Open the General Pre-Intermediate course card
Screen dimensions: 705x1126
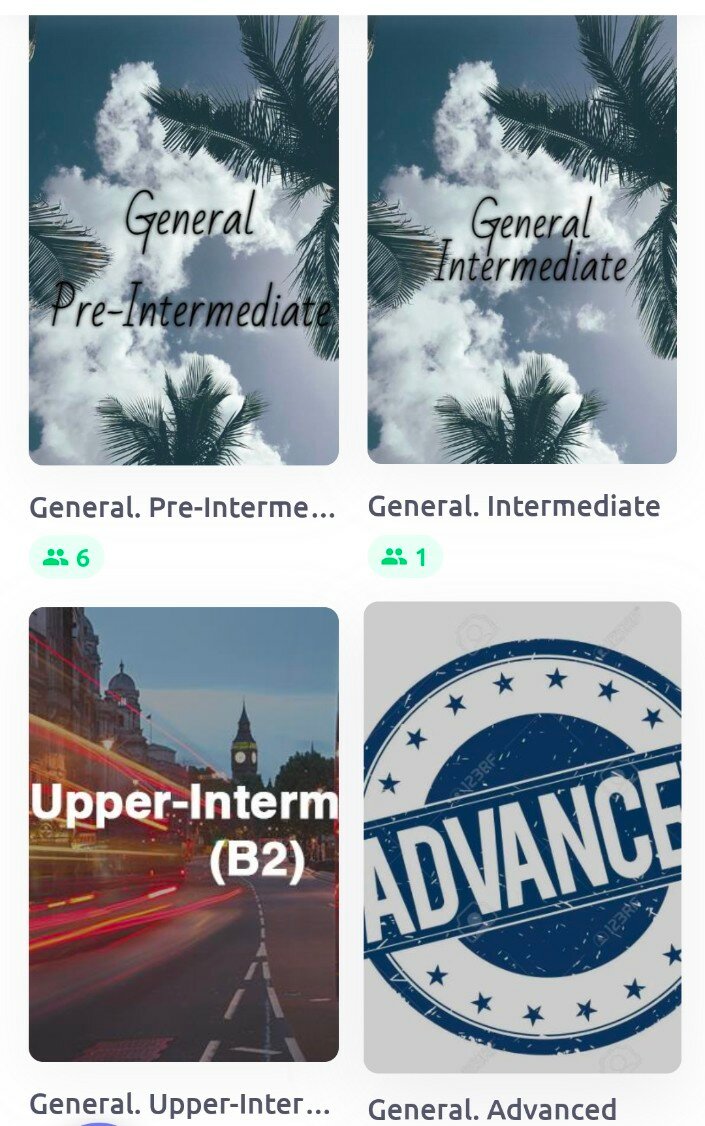coord(184,240)
